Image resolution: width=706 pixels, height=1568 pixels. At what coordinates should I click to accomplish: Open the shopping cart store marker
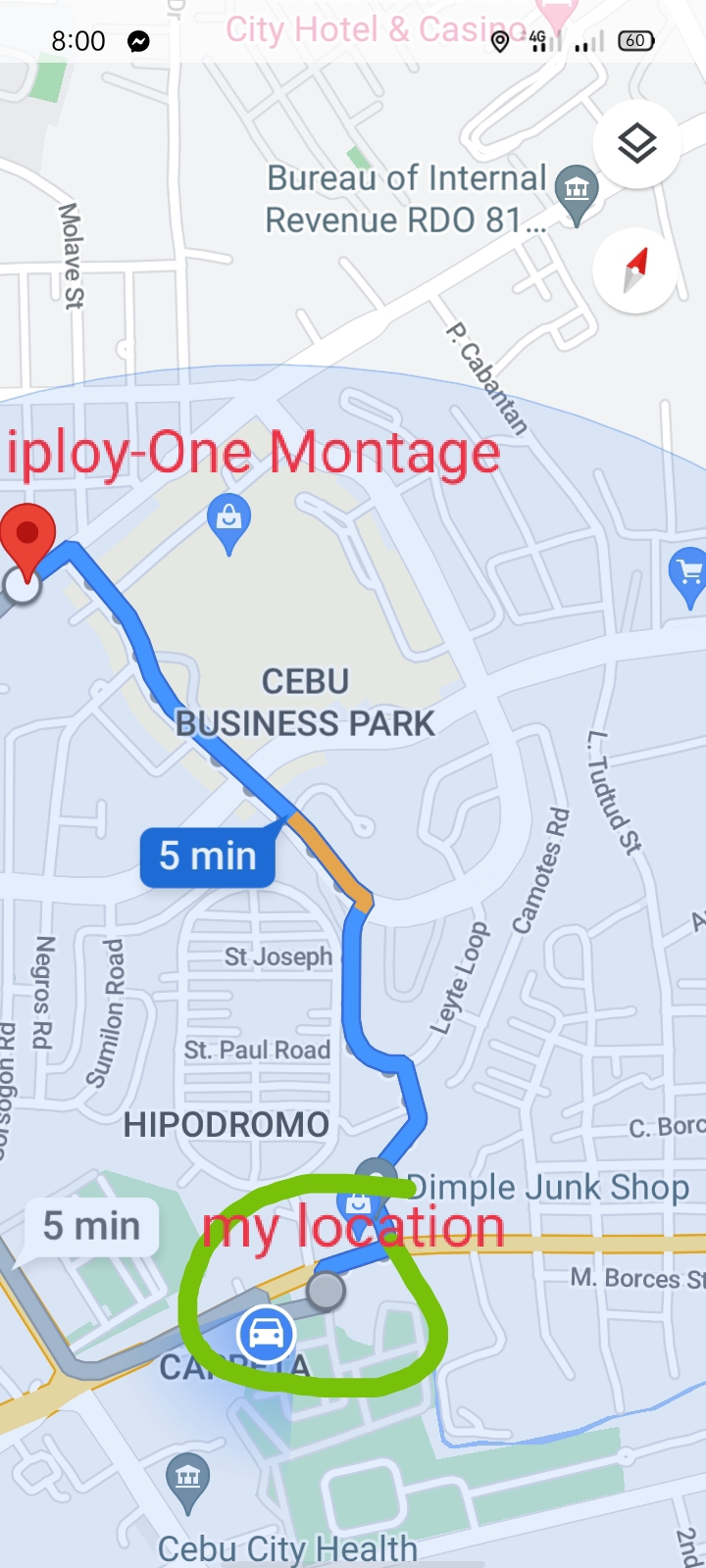[689, 573]
